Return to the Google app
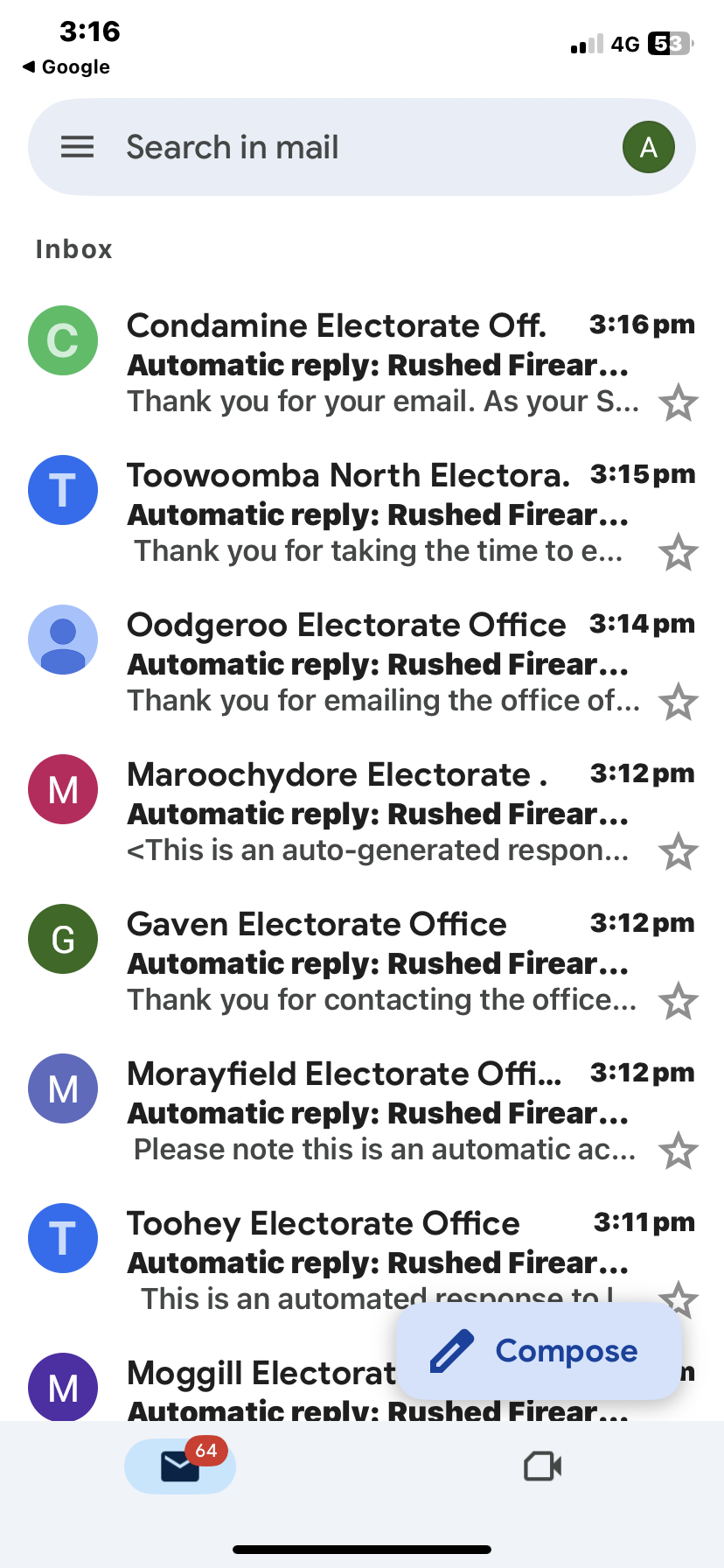This screenshot has height=1568, width=724. coord(66,67)
